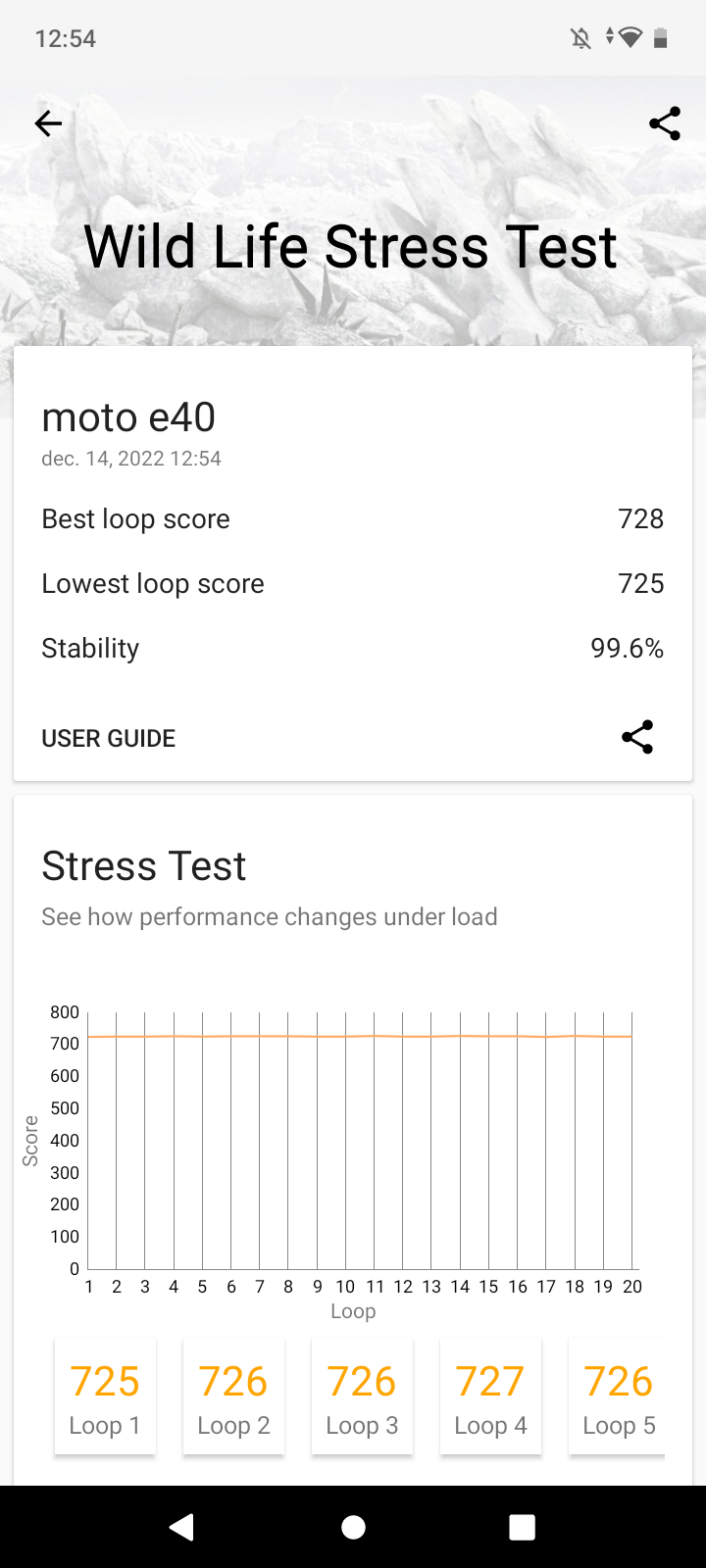Select the Loop 3 score card
The width and height of the screenshot is (706, 1568).
point(362,1396)
